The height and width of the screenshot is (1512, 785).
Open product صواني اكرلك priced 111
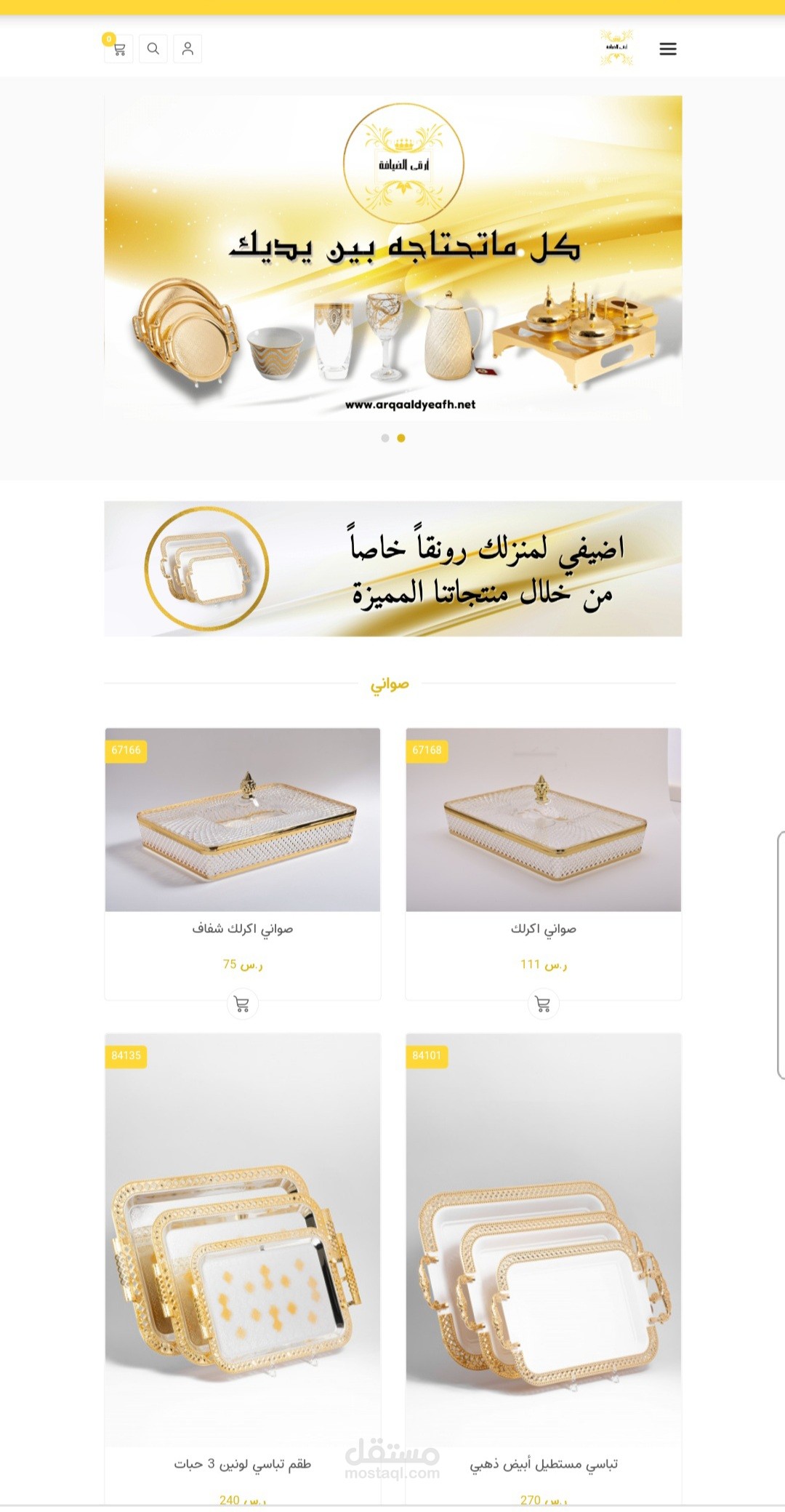coord(544,929)
